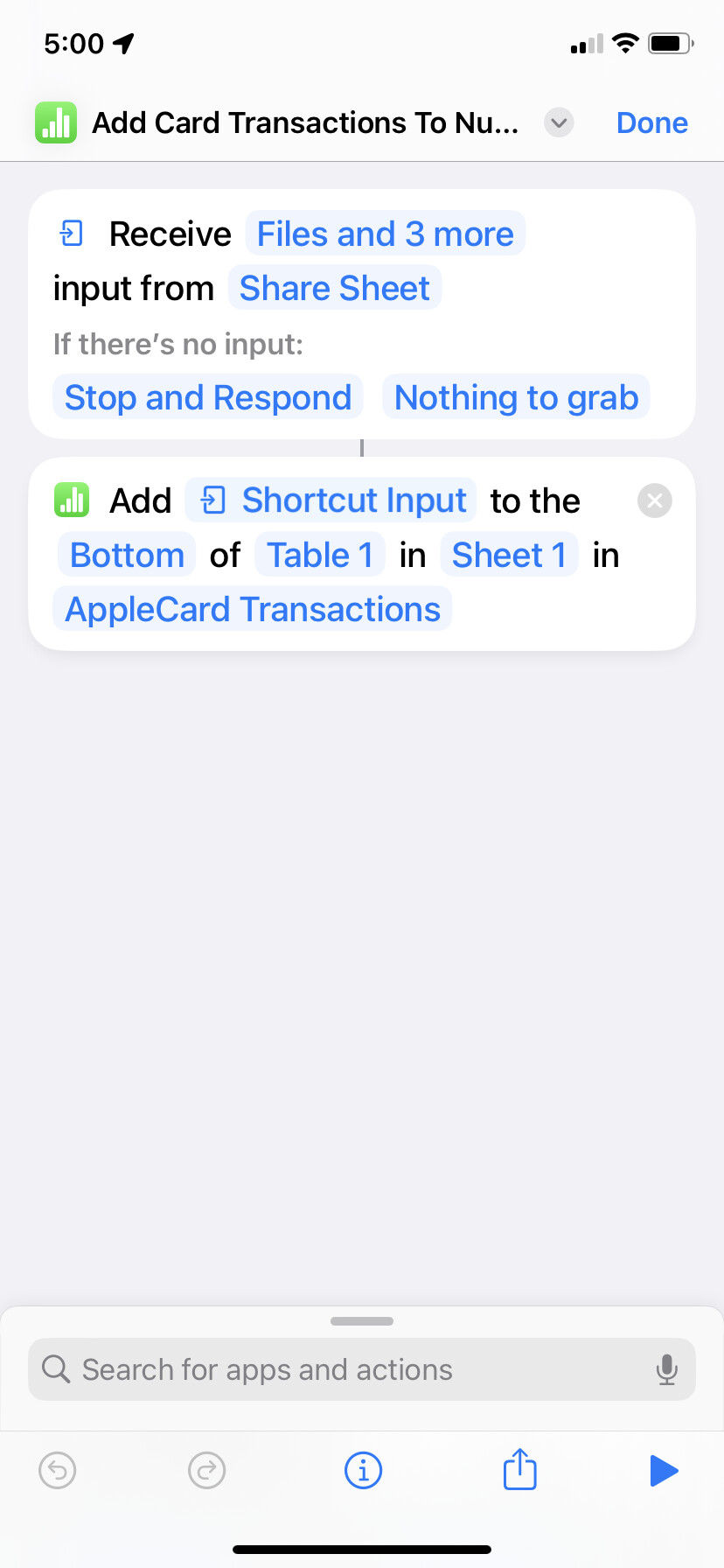Select the Sheet 1 parameter
This screenshot has height=1568, width=724.
[509, 555]
